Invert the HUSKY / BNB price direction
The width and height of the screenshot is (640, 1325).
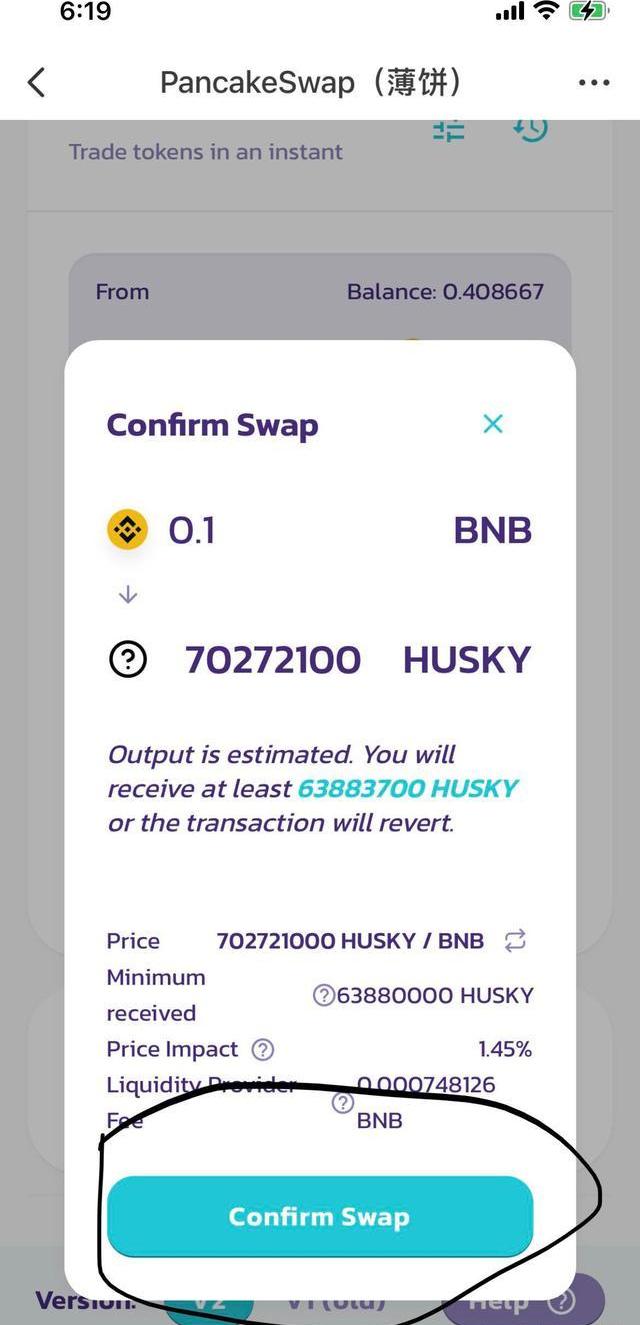click(x=515, y=941)
